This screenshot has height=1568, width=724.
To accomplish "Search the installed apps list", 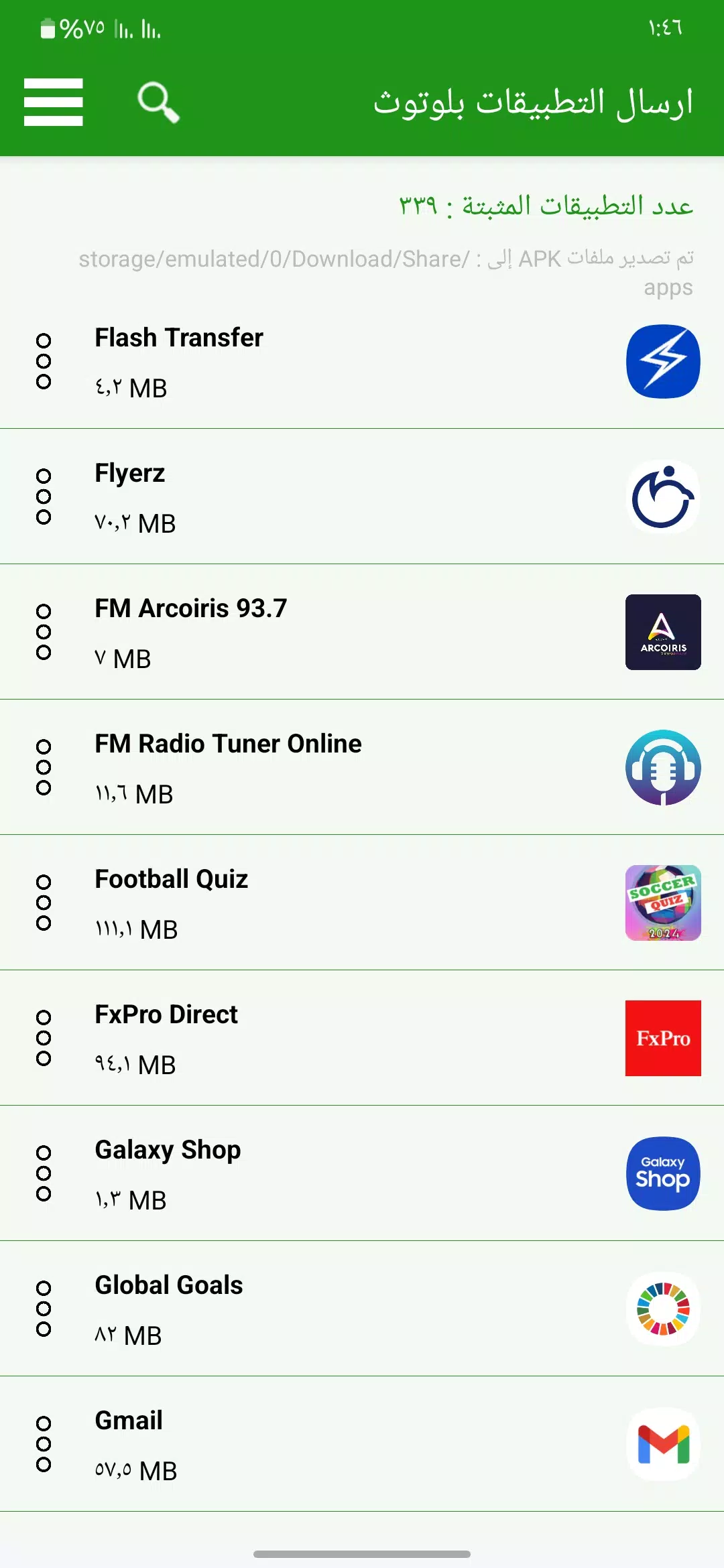I will pos(158,103).
